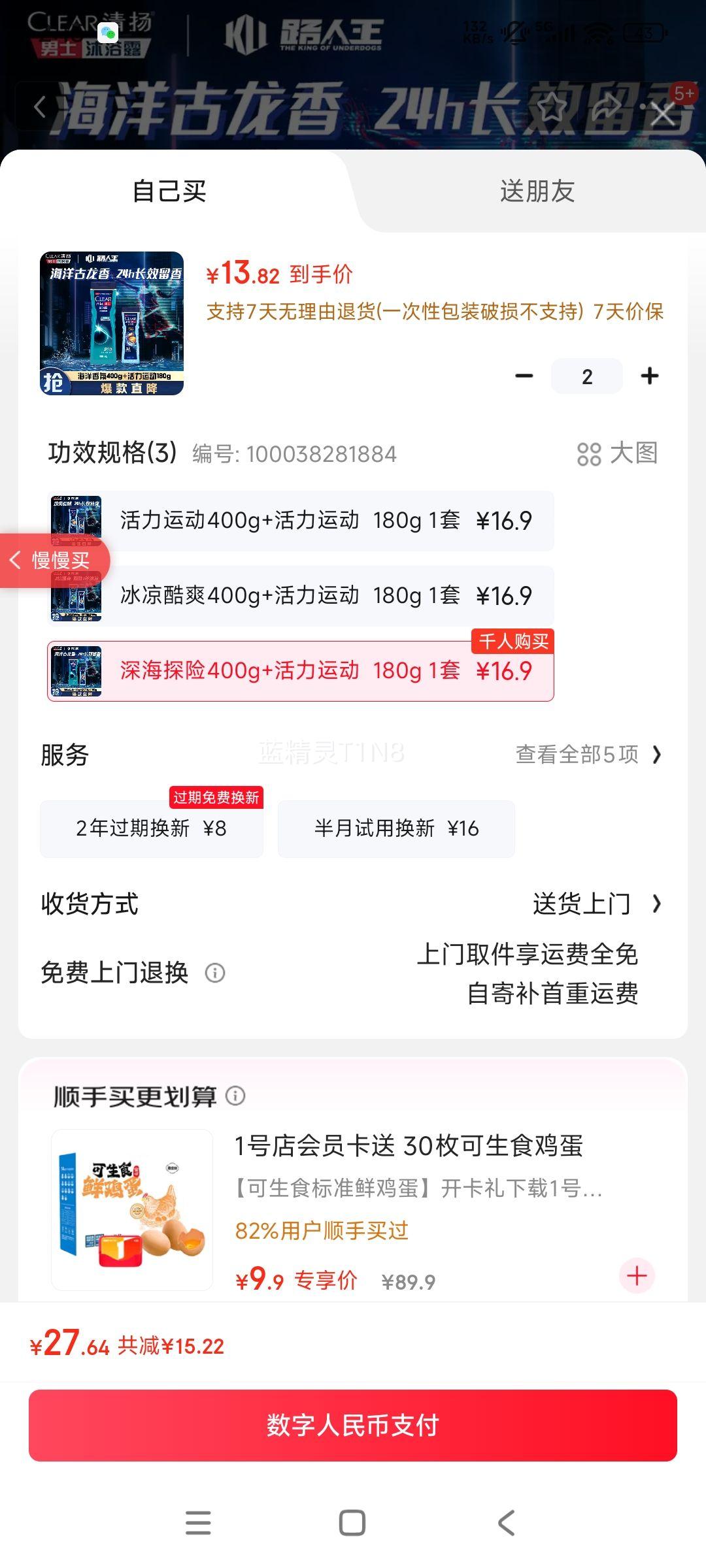Choose the 2年过期换新 ¥8 service

(x=151, y=829)
